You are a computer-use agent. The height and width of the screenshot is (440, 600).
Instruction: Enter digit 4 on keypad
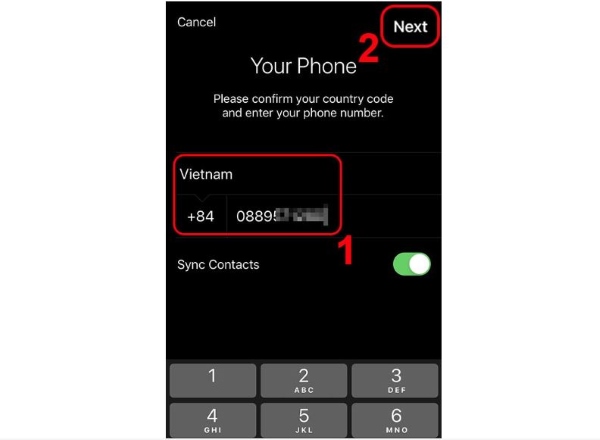point(211,419)
